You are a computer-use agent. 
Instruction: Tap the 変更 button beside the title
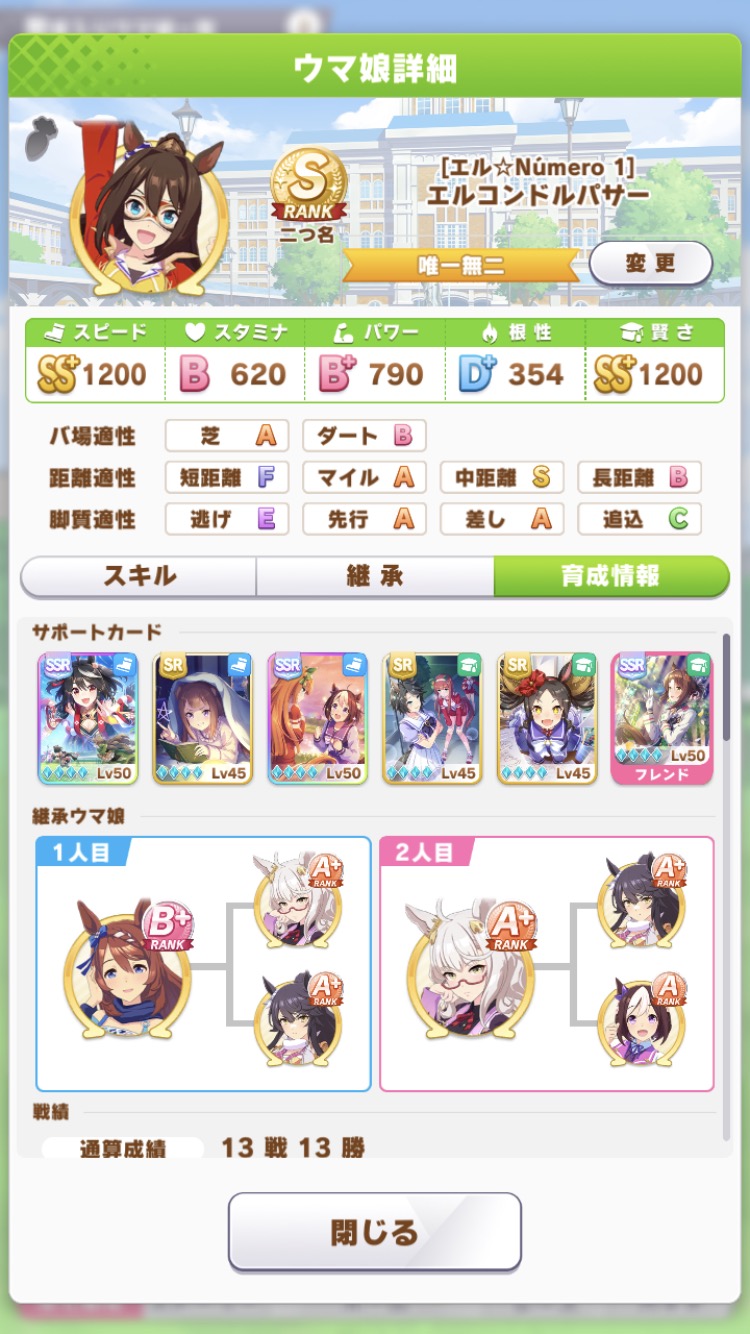(x=650, y=264)
